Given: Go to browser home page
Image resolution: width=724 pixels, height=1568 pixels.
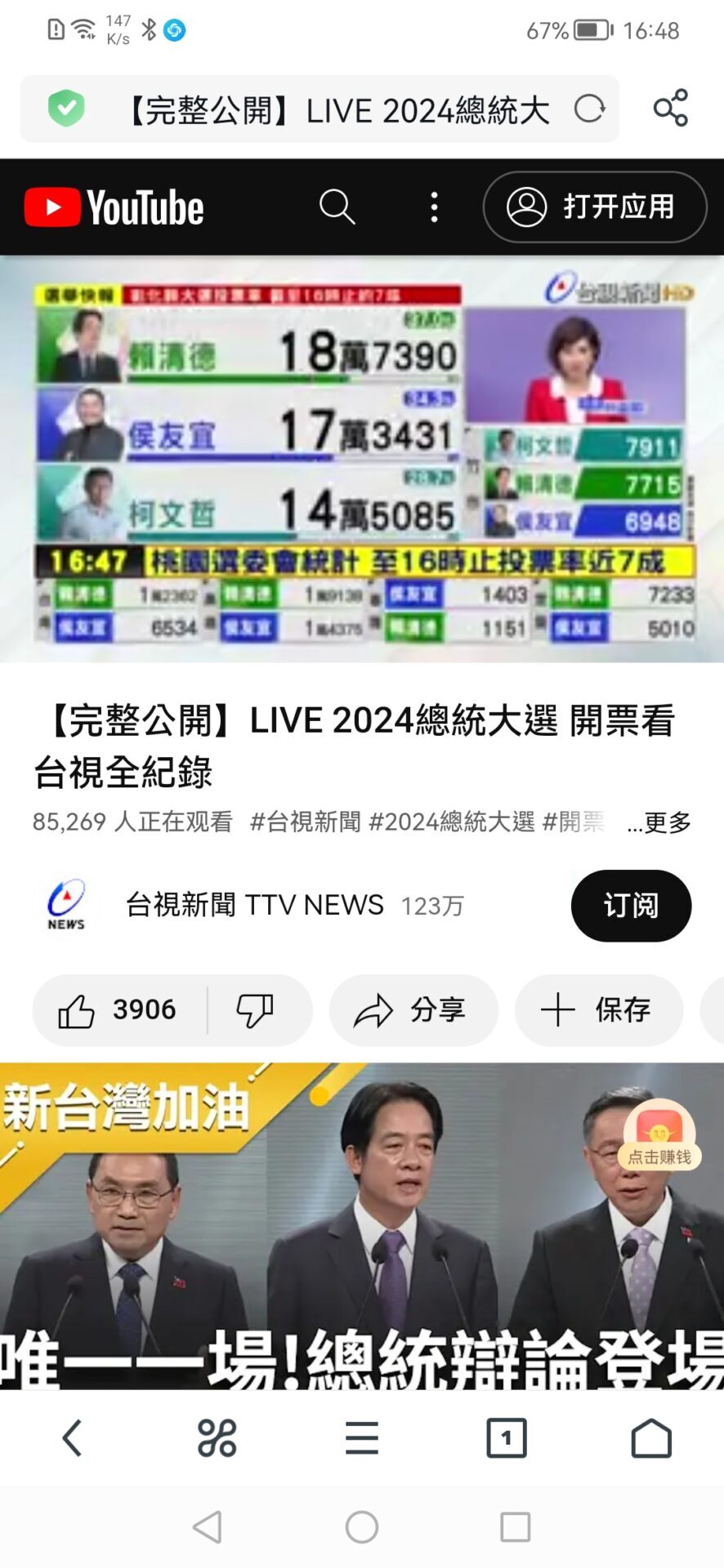Looking at the screenshot, I should click(651, 1438).
